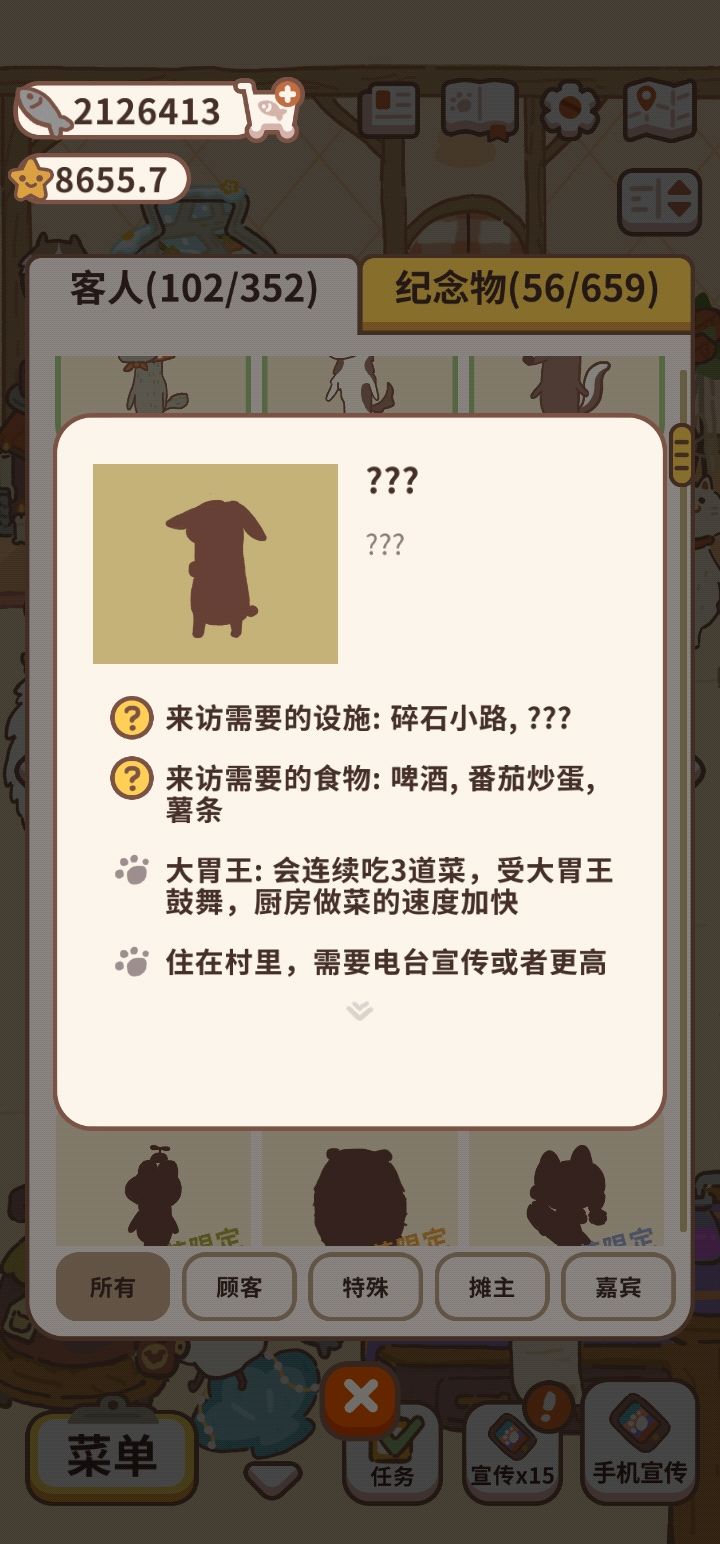Select the 特殊 filter
Screen dimensions: 720x1544
click(x=365, y=1290)
